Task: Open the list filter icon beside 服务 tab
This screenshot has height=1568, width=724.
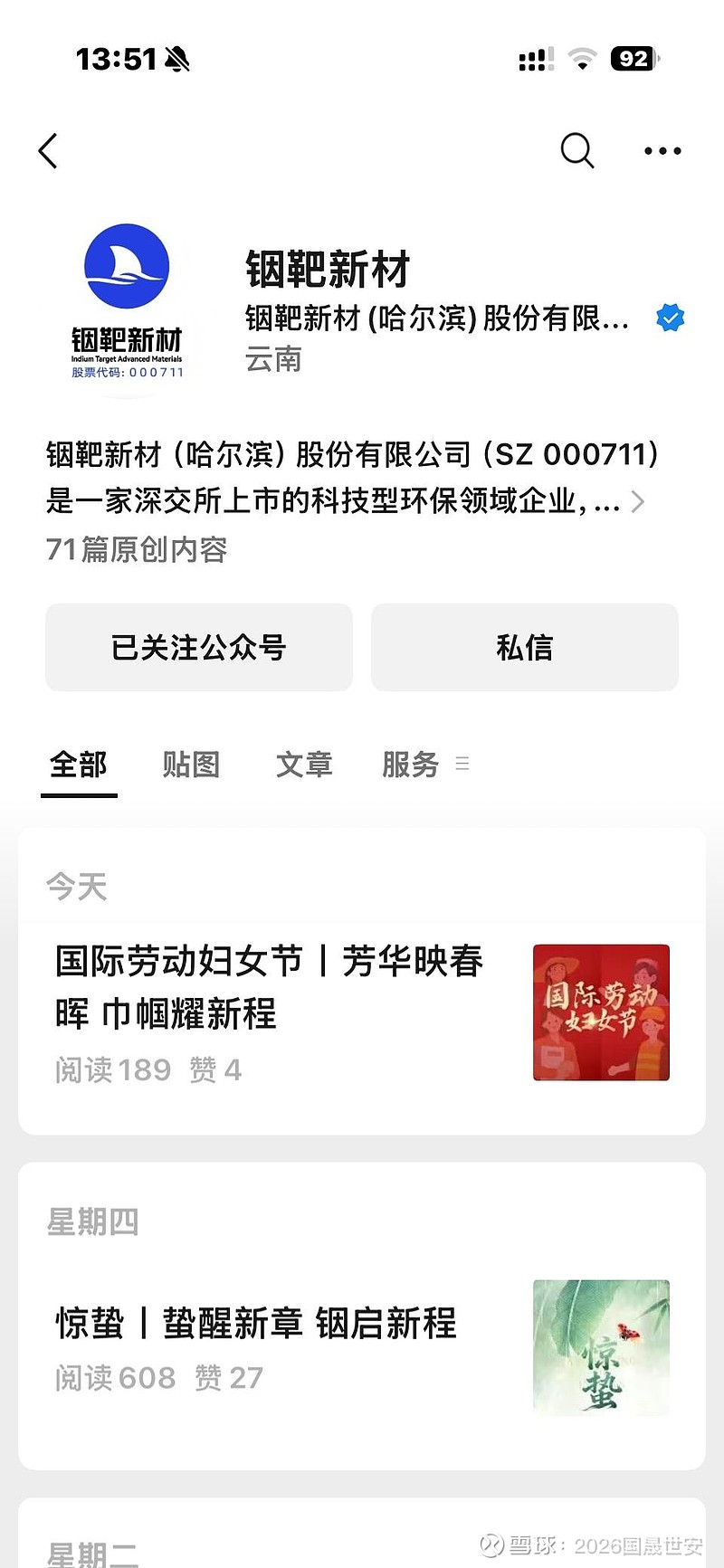Action: pos(462,765)
